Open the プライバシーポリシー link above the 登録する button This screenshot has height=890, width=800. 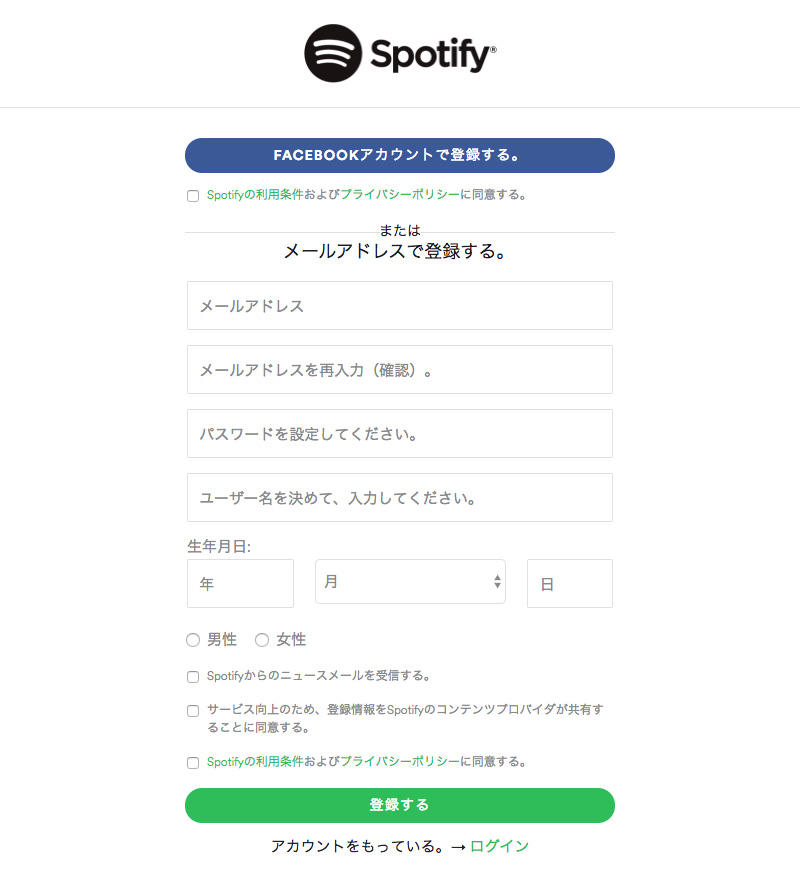point(400,762)
